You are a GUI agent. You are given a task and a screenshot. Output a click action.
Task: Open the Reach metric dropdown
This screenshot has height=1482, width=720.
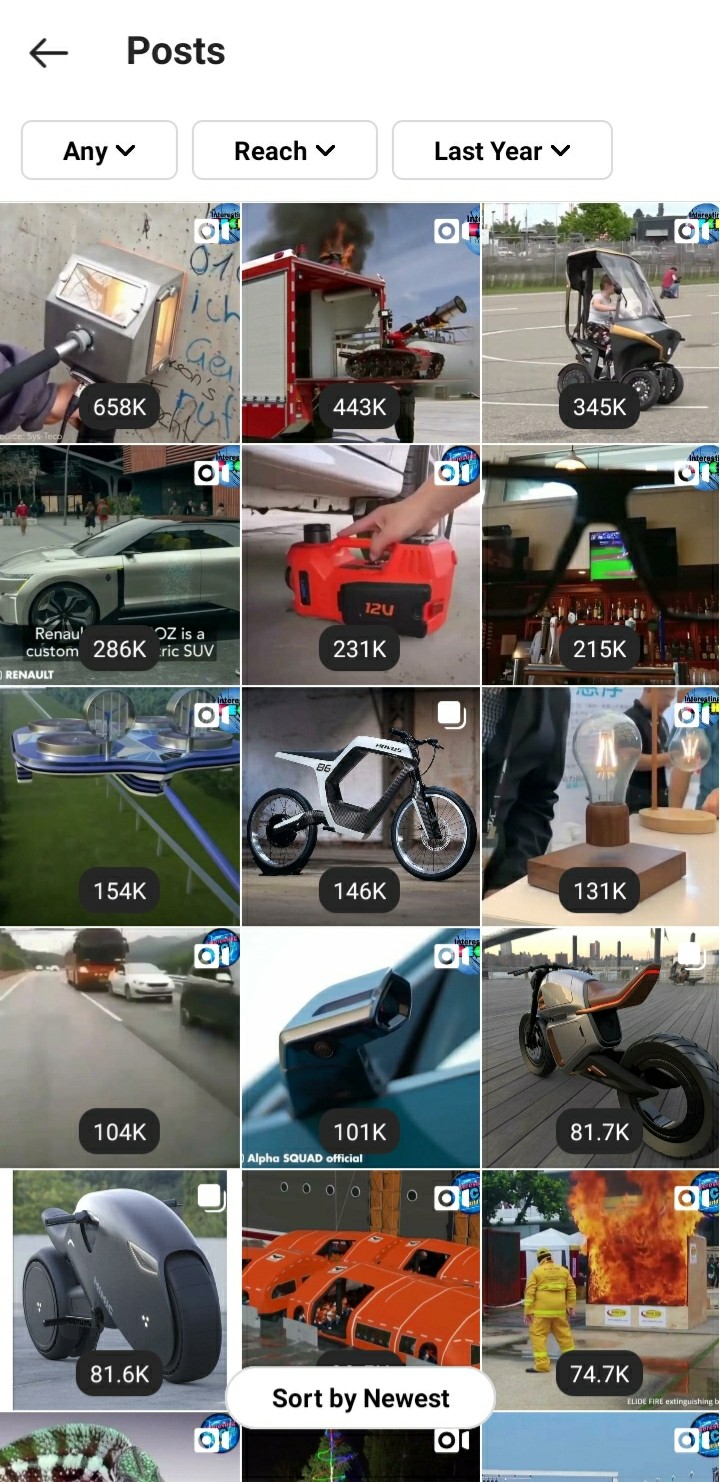click(284, 151)
